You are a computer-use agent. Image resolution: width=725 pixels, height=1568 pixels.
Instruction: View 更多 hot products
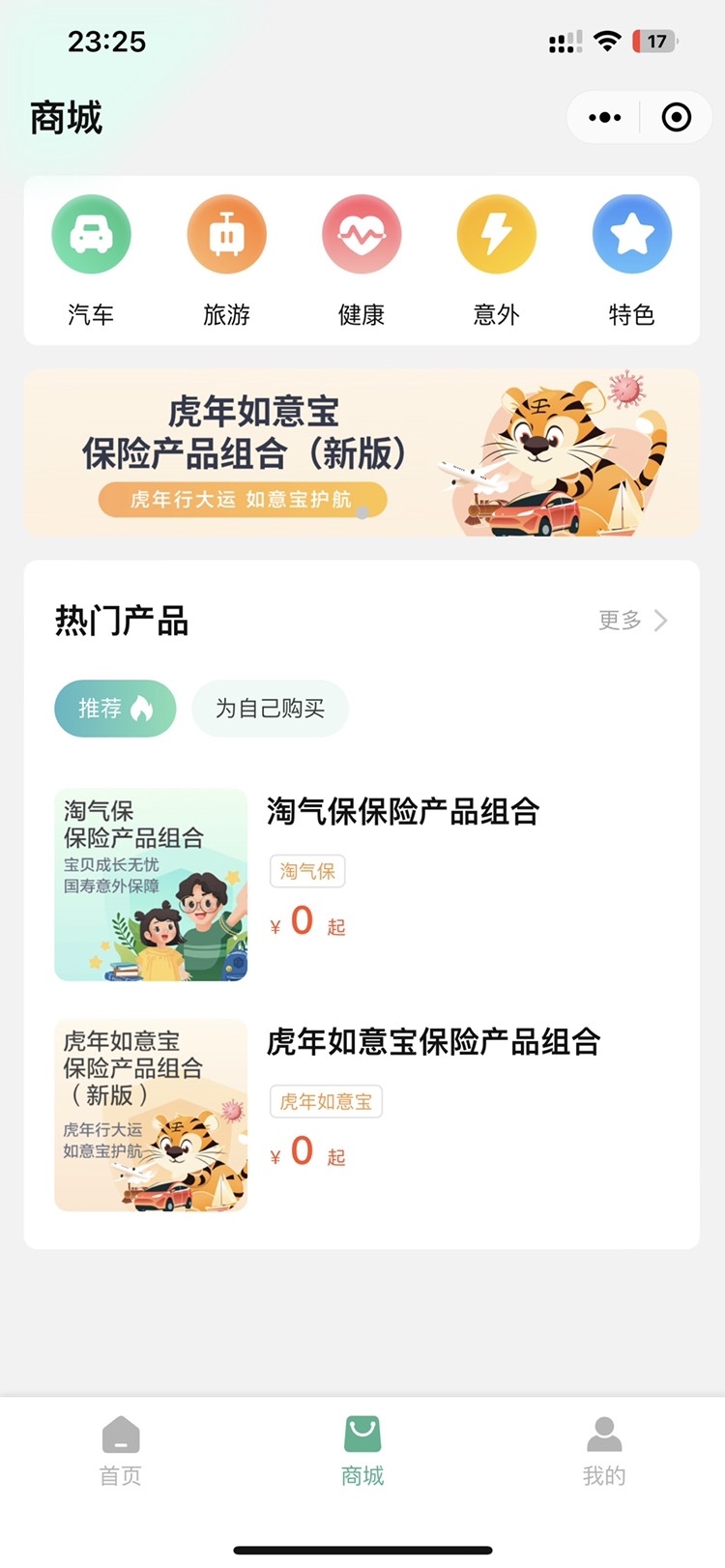click(632, 621)
